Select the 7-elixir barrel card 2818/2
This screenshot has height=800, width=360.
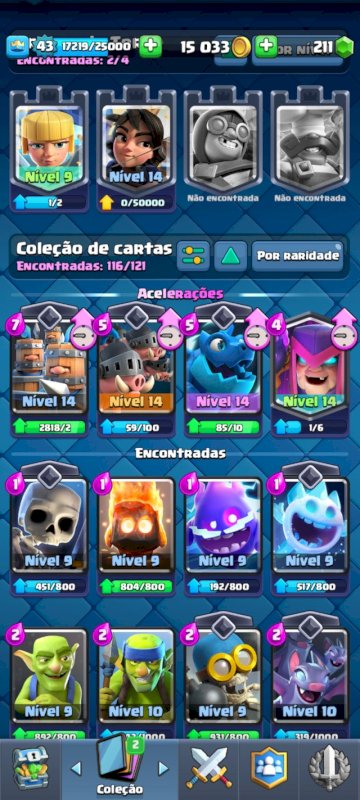(x=49, y=371)
